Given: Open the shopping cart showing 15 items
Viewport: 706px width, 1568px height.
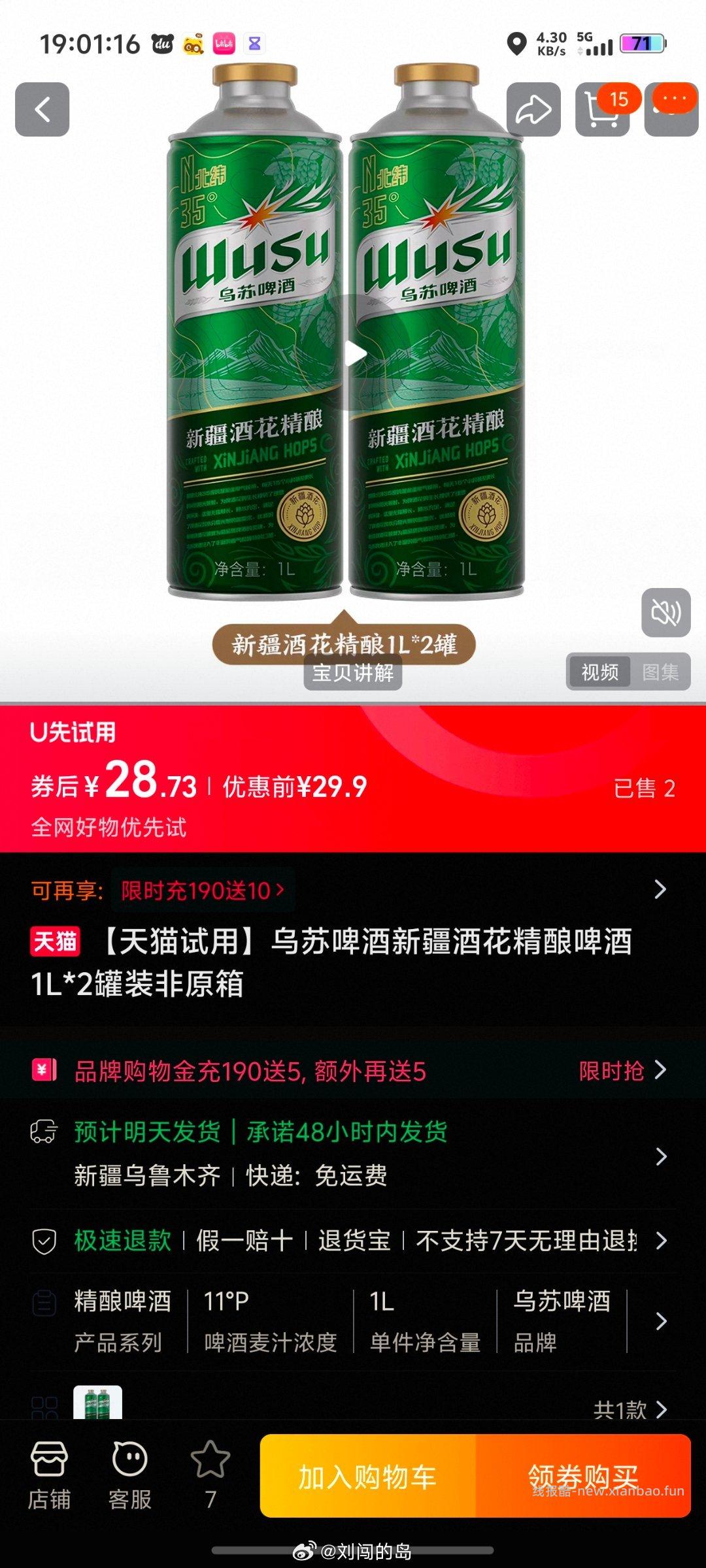Looking at the screenshot, I should click(599, 108).
